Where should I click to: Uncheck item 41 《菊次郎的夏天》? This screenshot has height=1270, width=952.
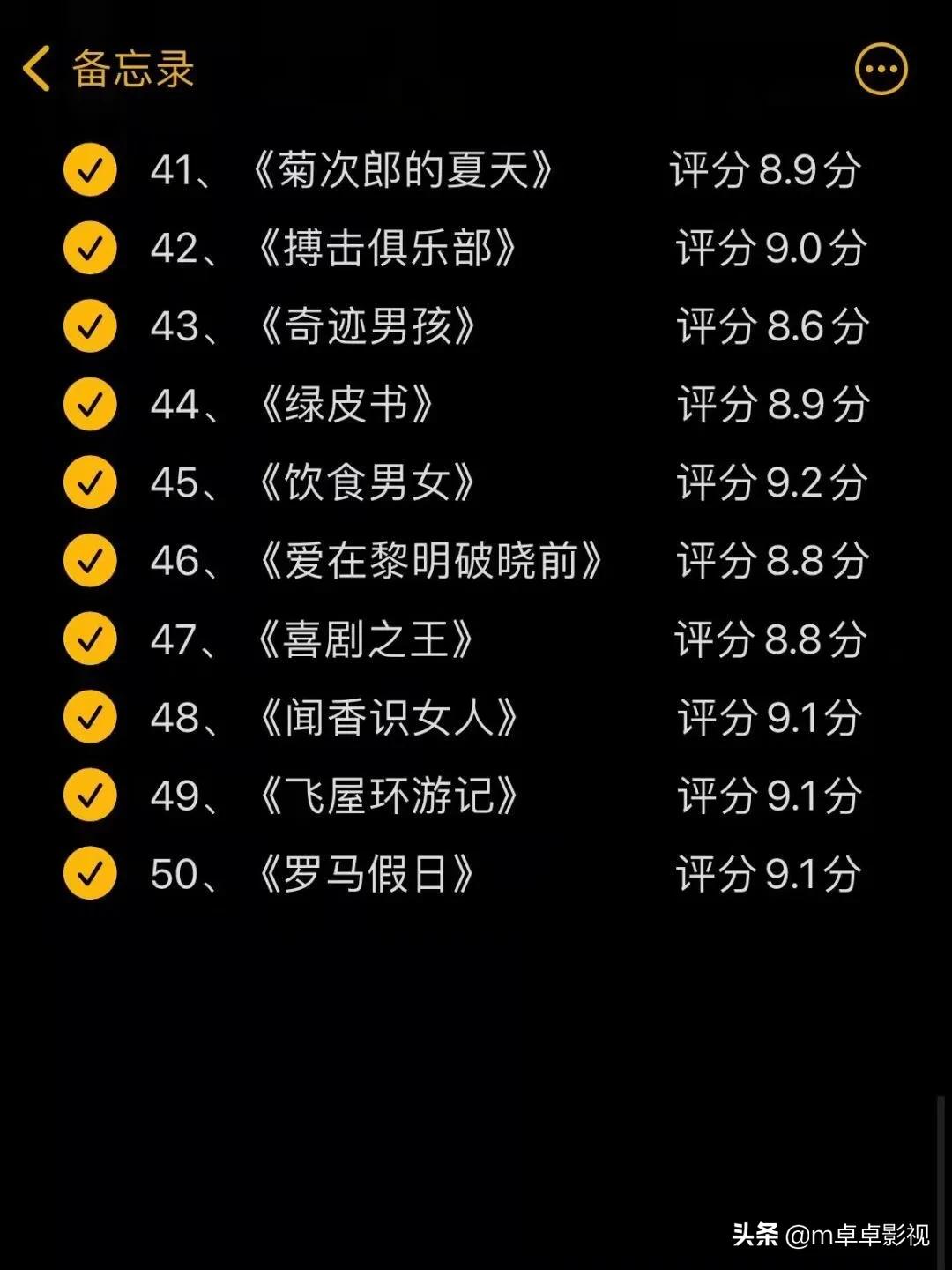click(90, 169)
